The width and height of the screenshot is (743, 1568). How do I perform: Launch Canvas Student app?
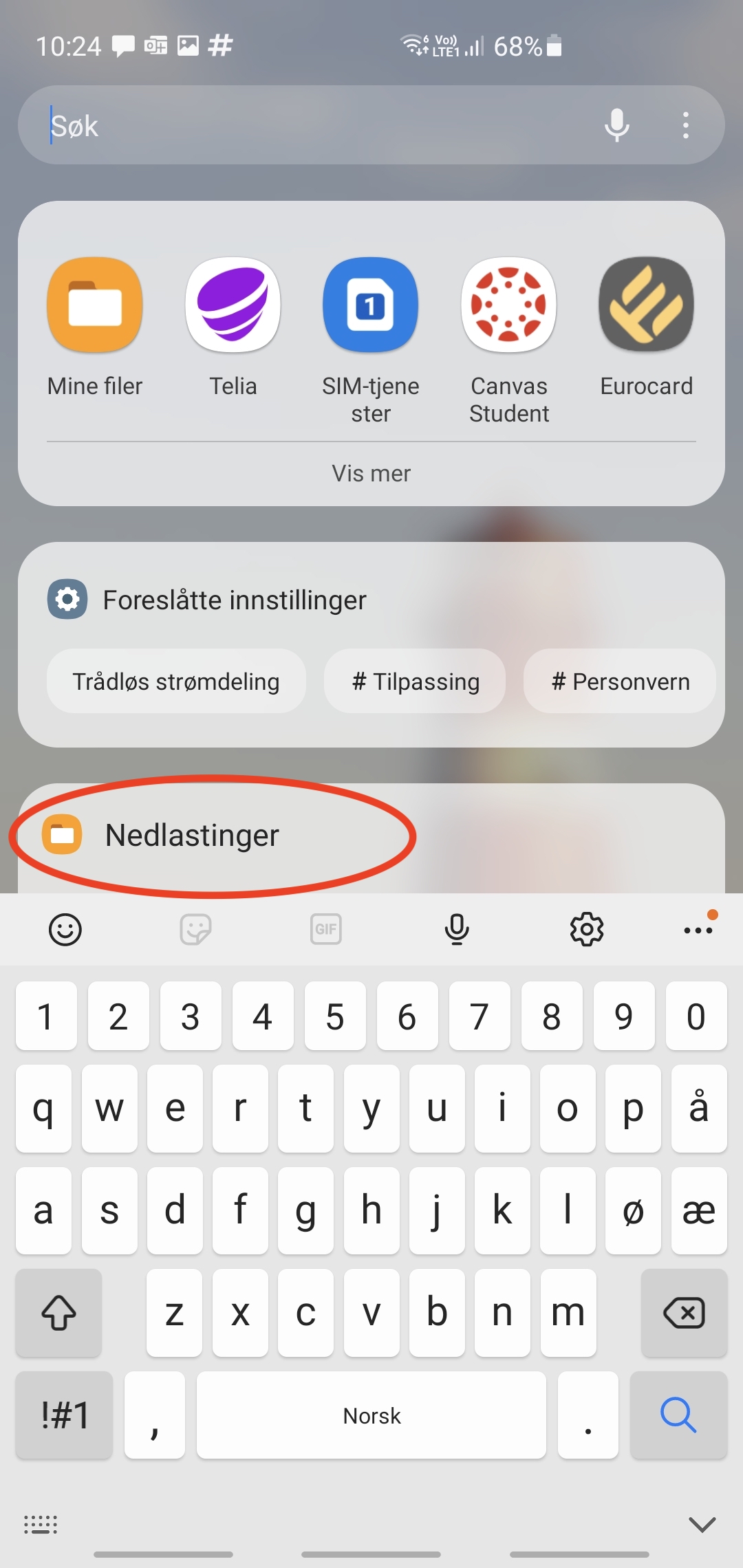point(508,305)
